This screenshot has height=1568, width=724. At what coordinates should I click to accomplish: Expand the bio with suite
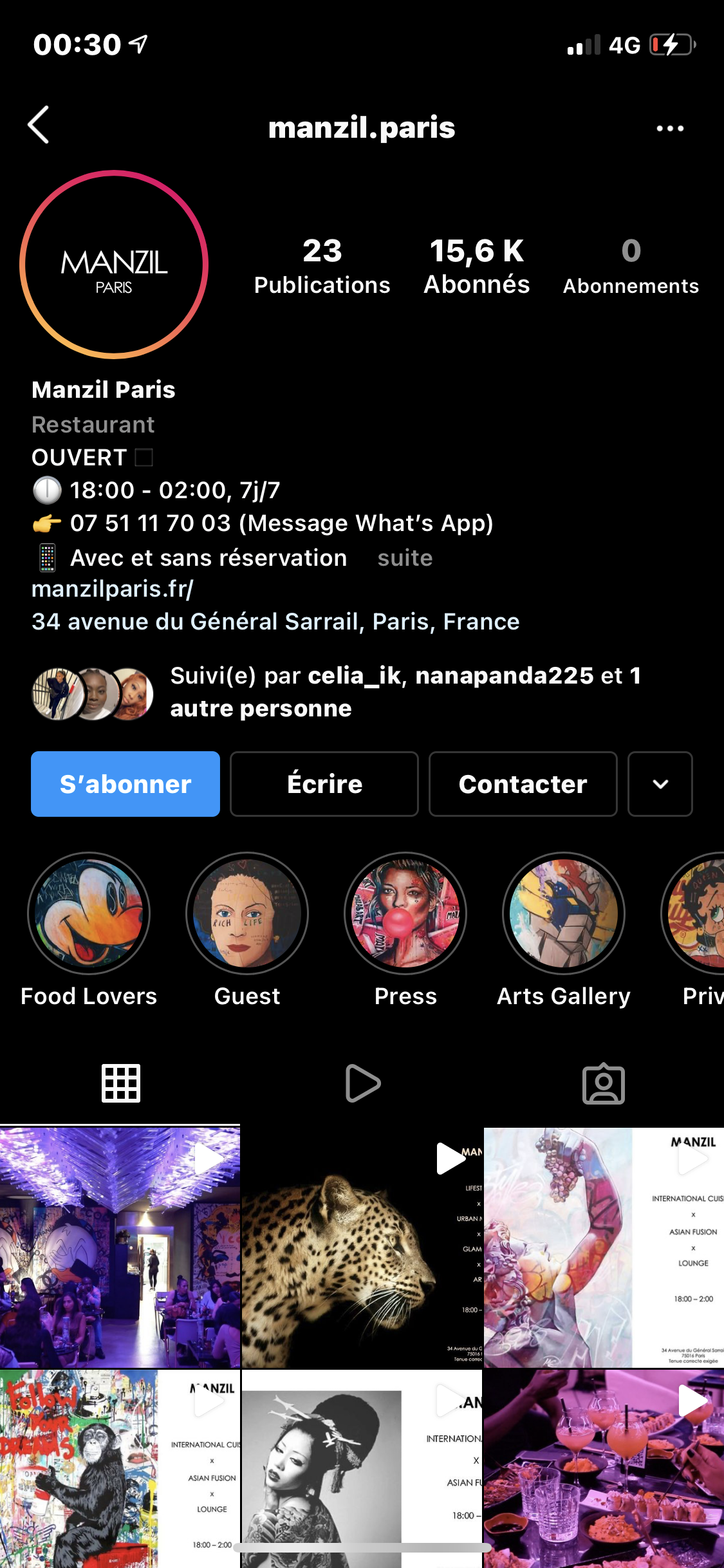pyautogui.click(x=405, y=558)
